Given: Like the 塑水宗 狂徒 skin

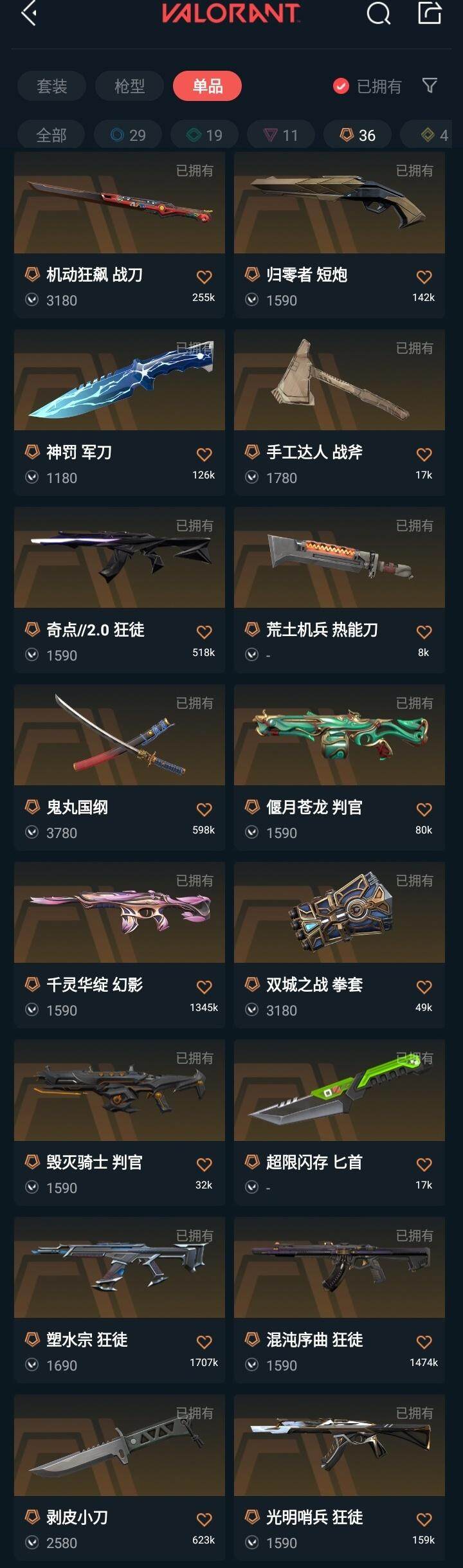Looking at the screenshot, I should [x=204, y=1342].
